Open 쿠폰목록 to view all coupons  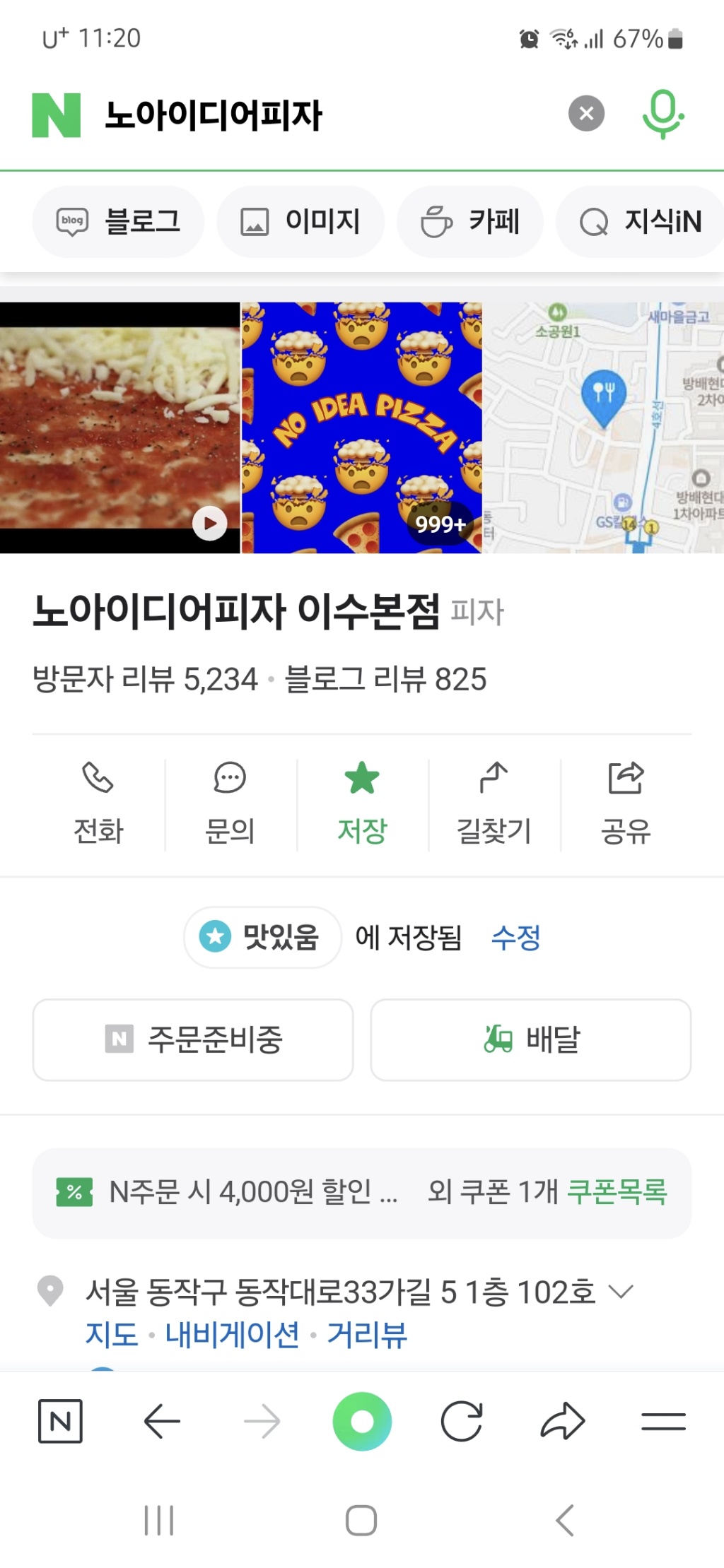coord(617,1193)
